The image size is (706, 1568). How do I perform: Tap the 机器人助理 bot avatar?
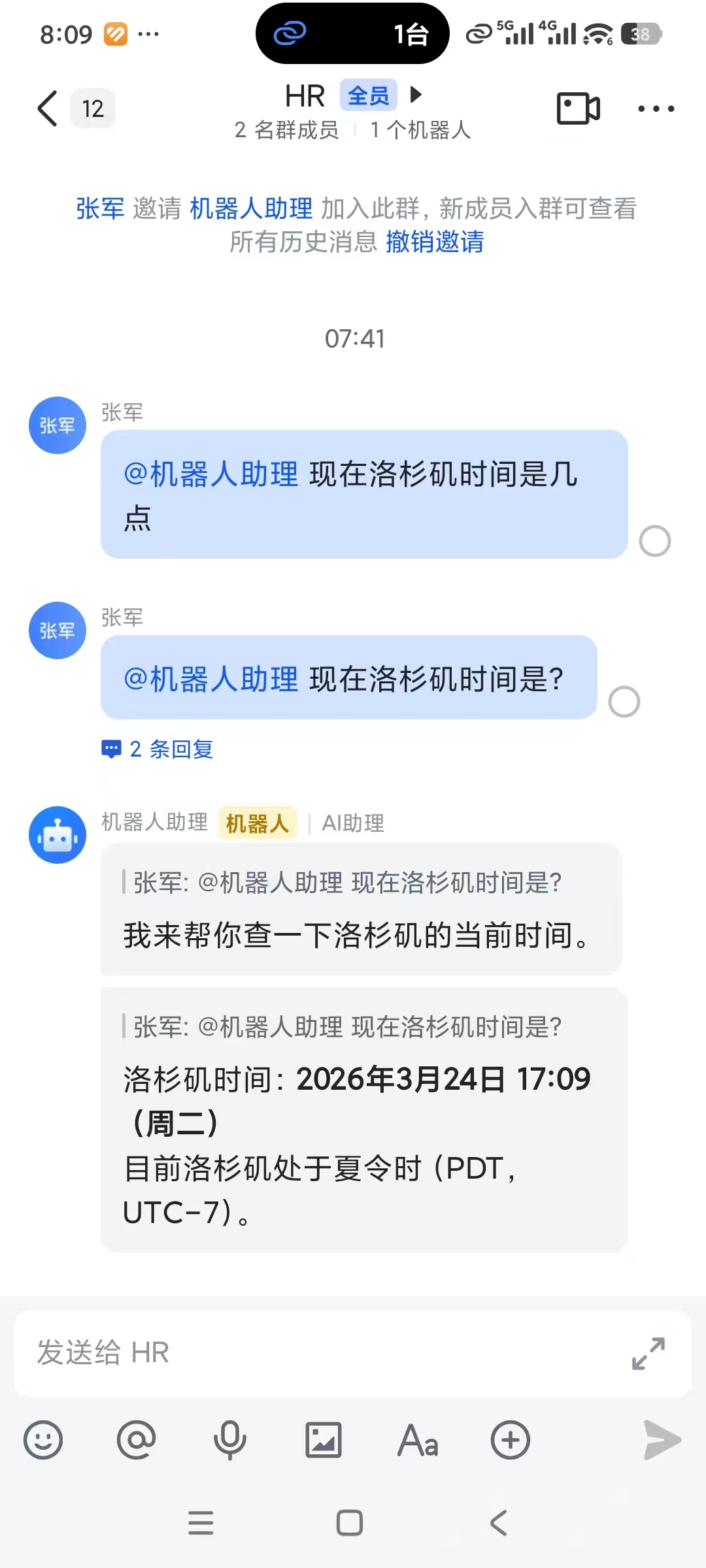click(x=58, y=835)
